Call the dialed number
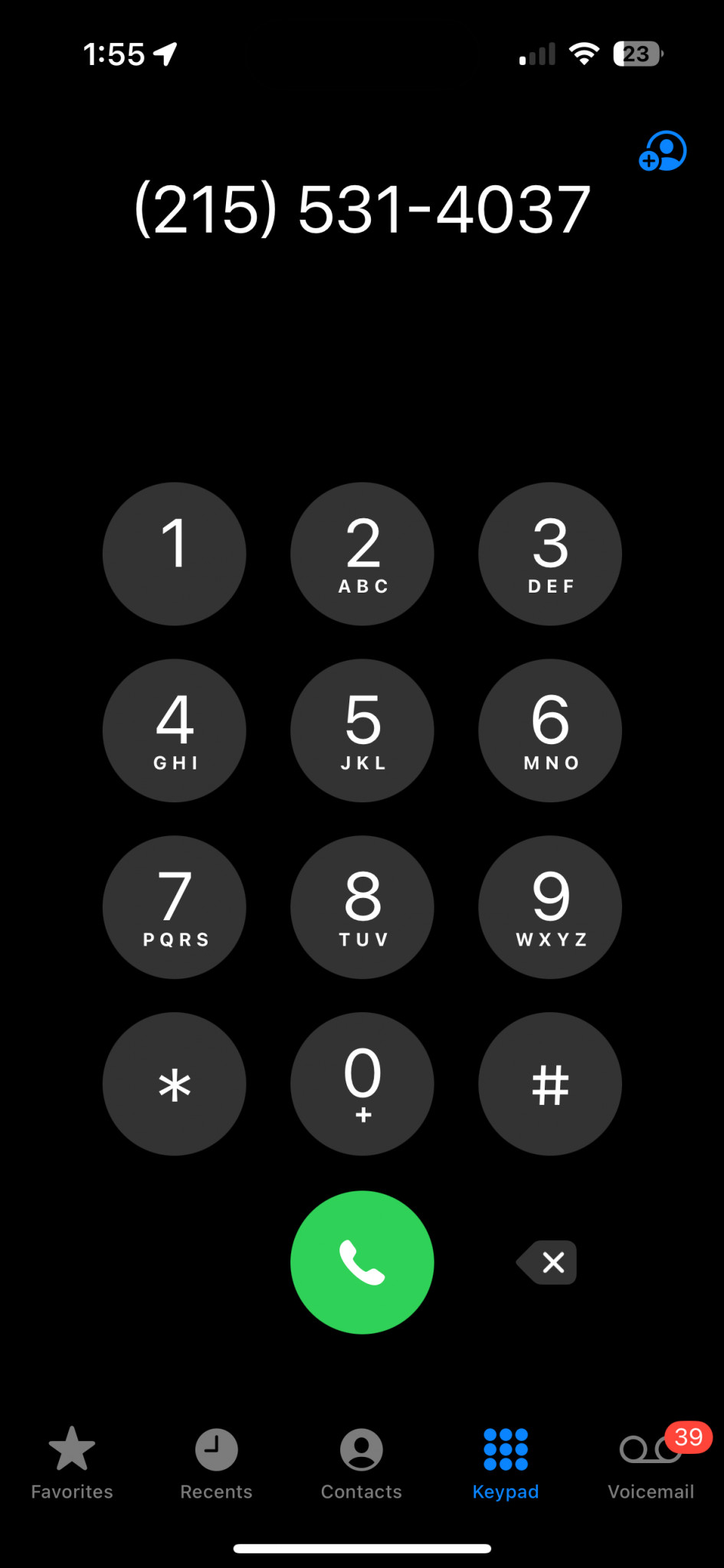 pyautogui.click(x=362, y=1262)
